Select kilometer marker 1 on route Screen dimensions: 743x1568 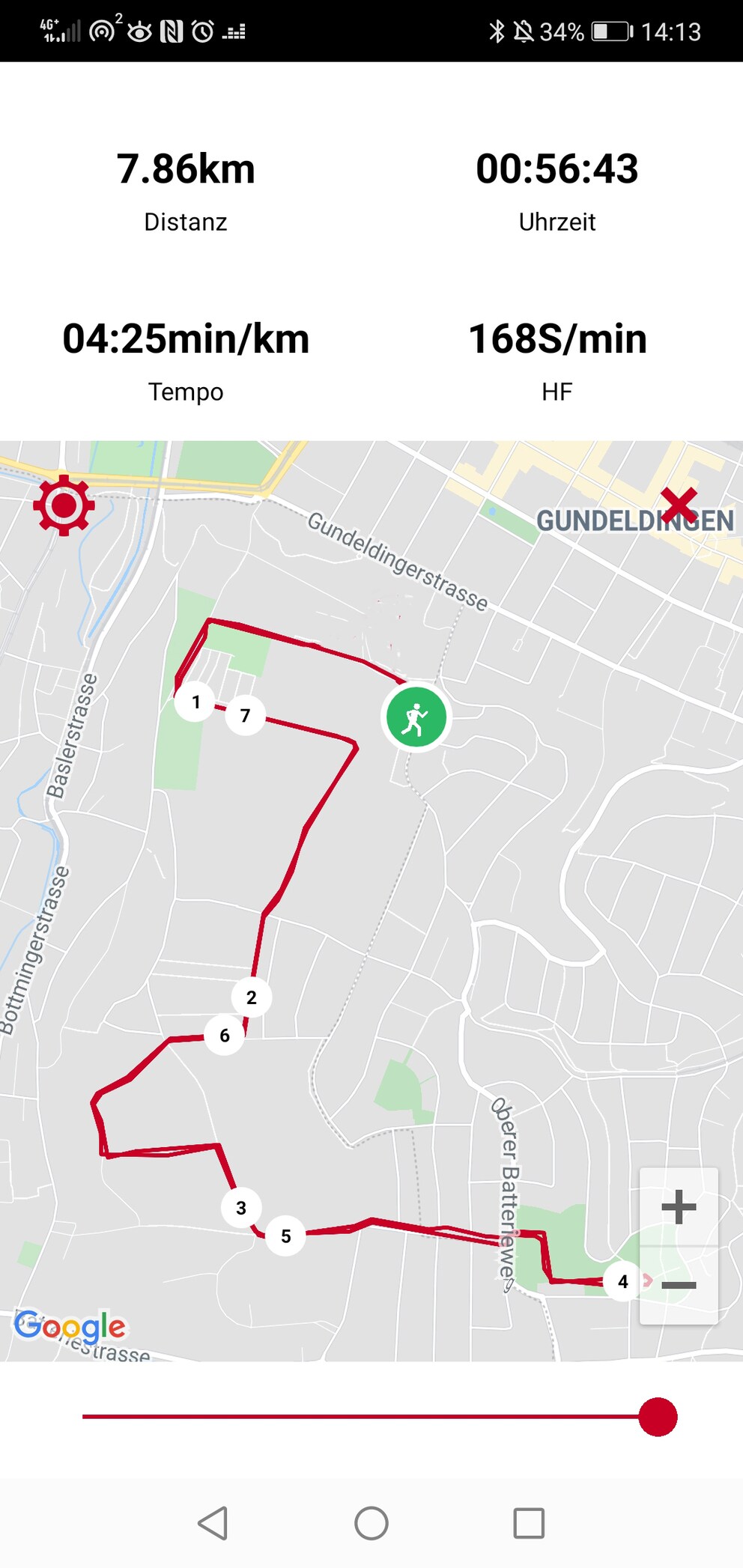[195, 702]
